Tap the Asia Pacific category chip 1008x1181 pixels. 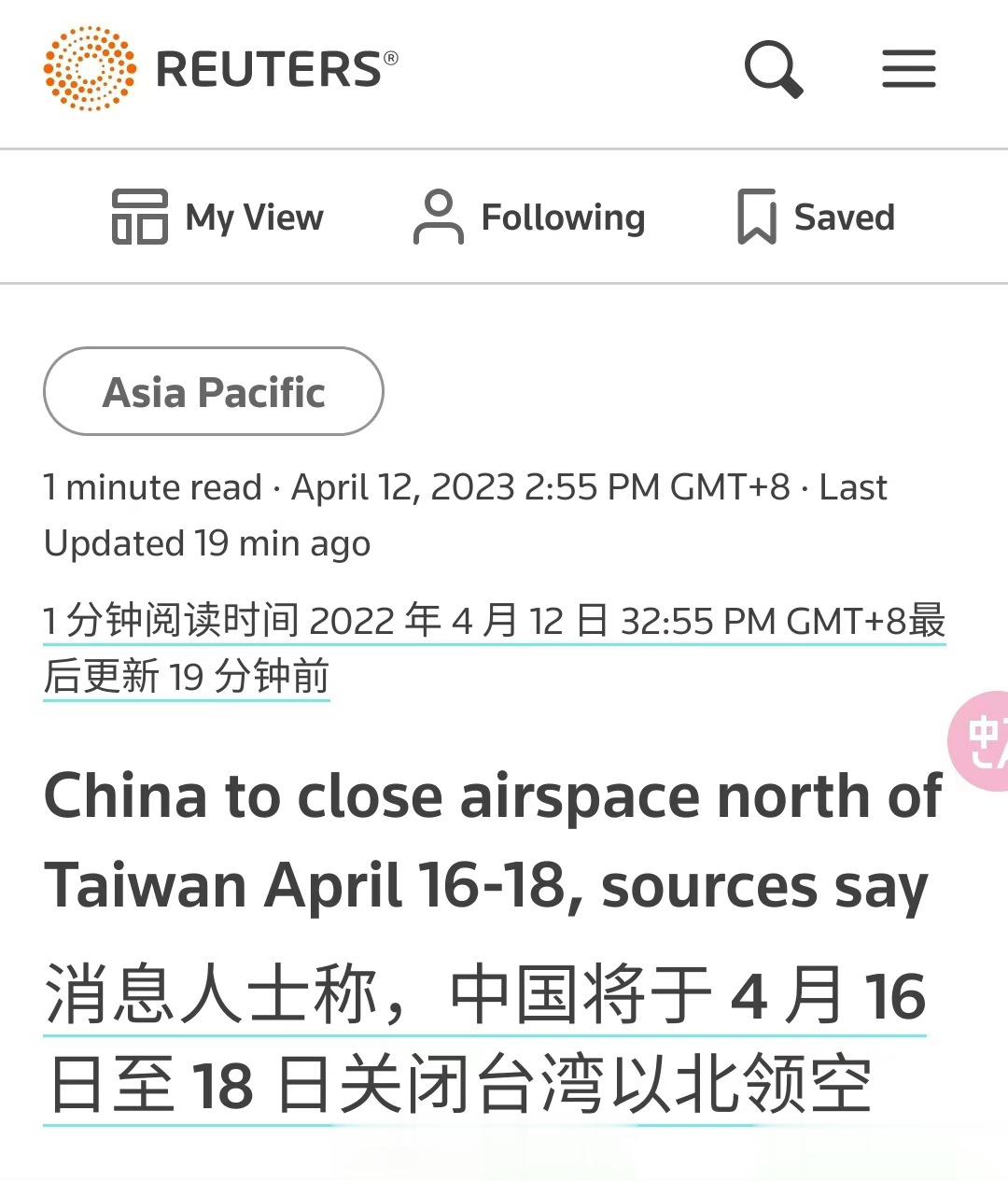[214, 392]
